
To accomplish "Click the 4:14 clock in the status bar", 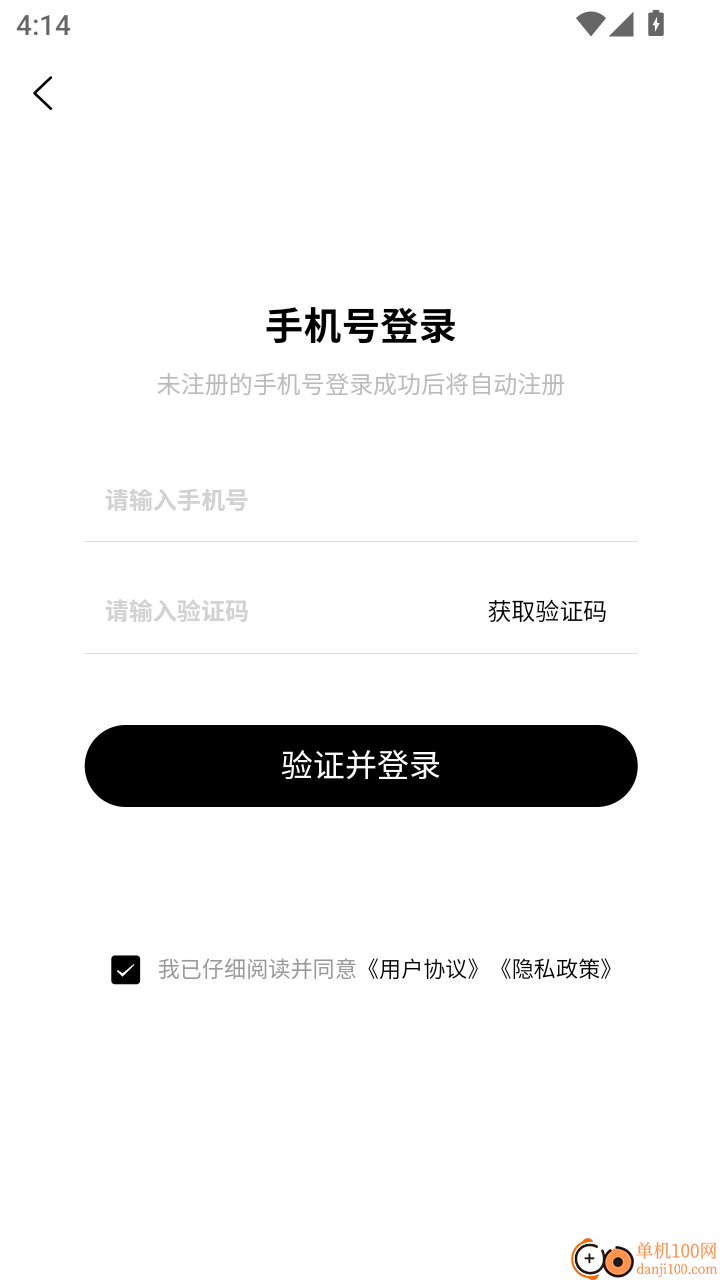I will pyautogui.click(x=42, y=25).
